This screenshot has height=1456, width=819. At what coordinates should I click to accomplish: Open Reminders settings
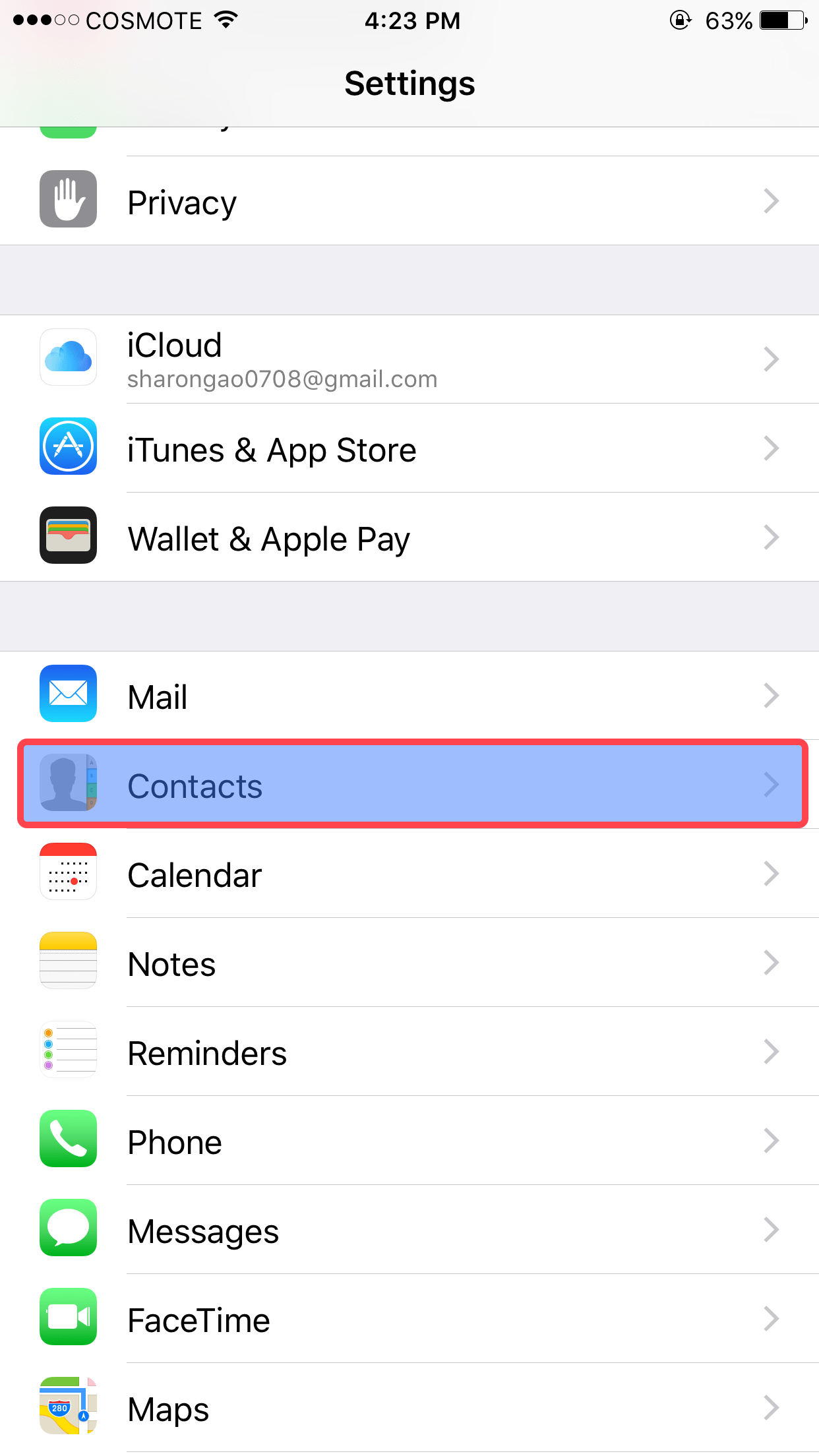[409, 1052]
